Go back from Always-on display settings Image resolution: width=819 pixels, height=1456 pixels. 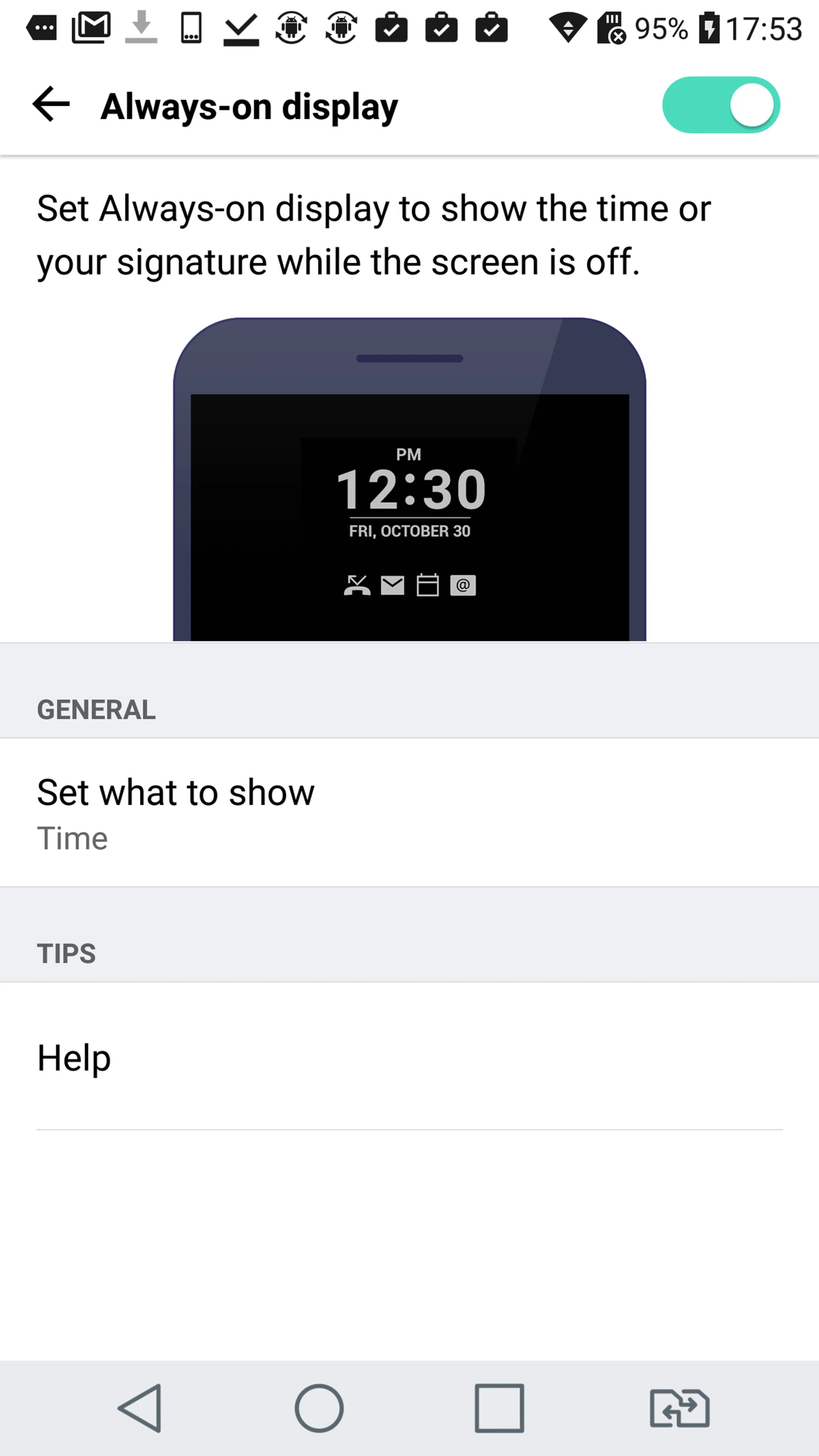pos(51,105)
